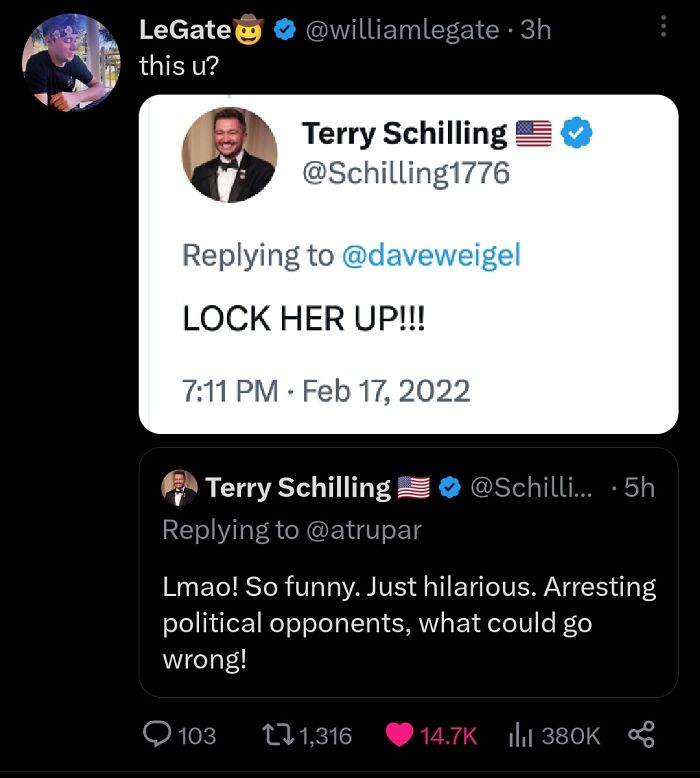Image resolution: width=700 pixels, height=778 pixels.
Task: Open the quoted Terry Schilling tweet
Action: [x=408, y=575]
